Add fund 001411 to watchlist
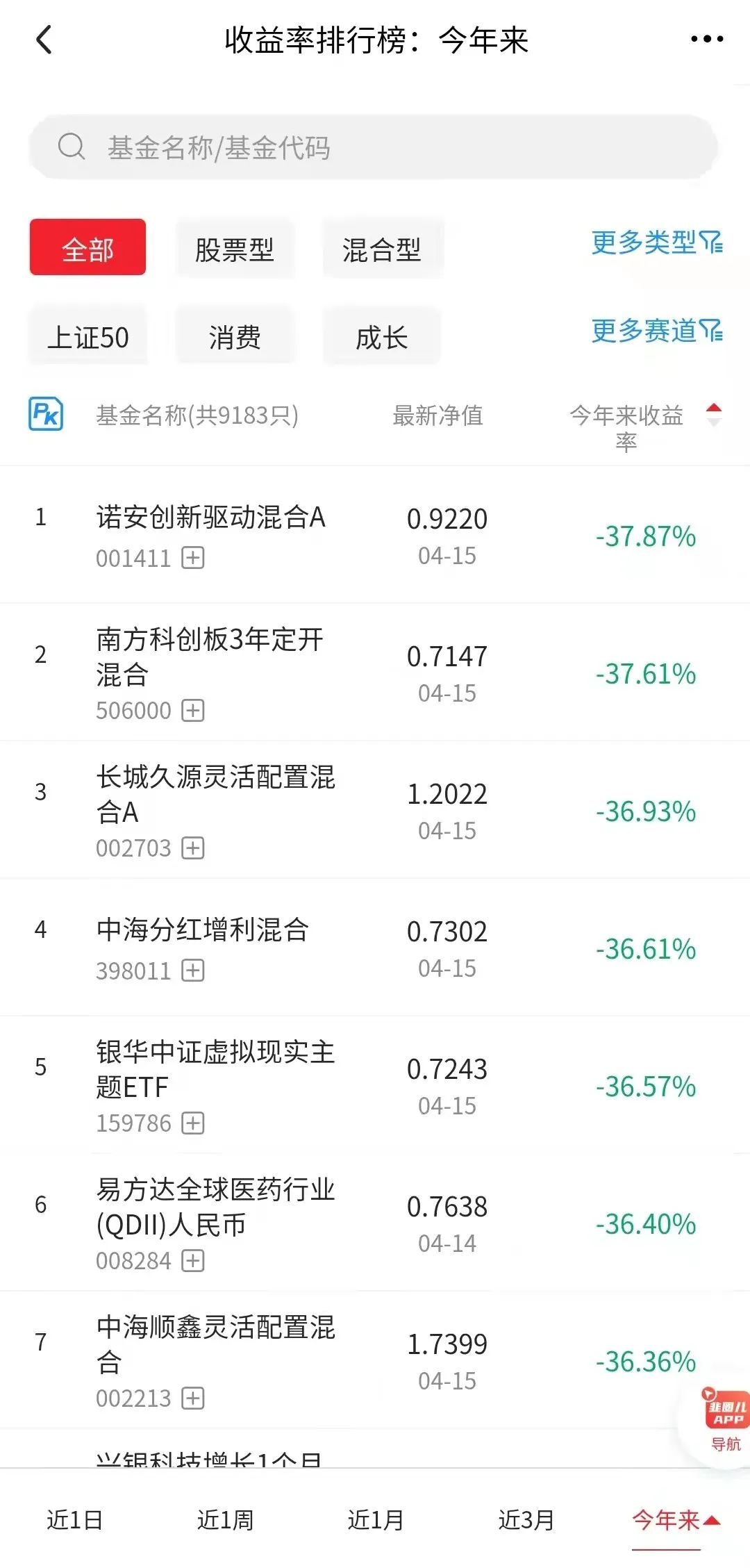 193,557
